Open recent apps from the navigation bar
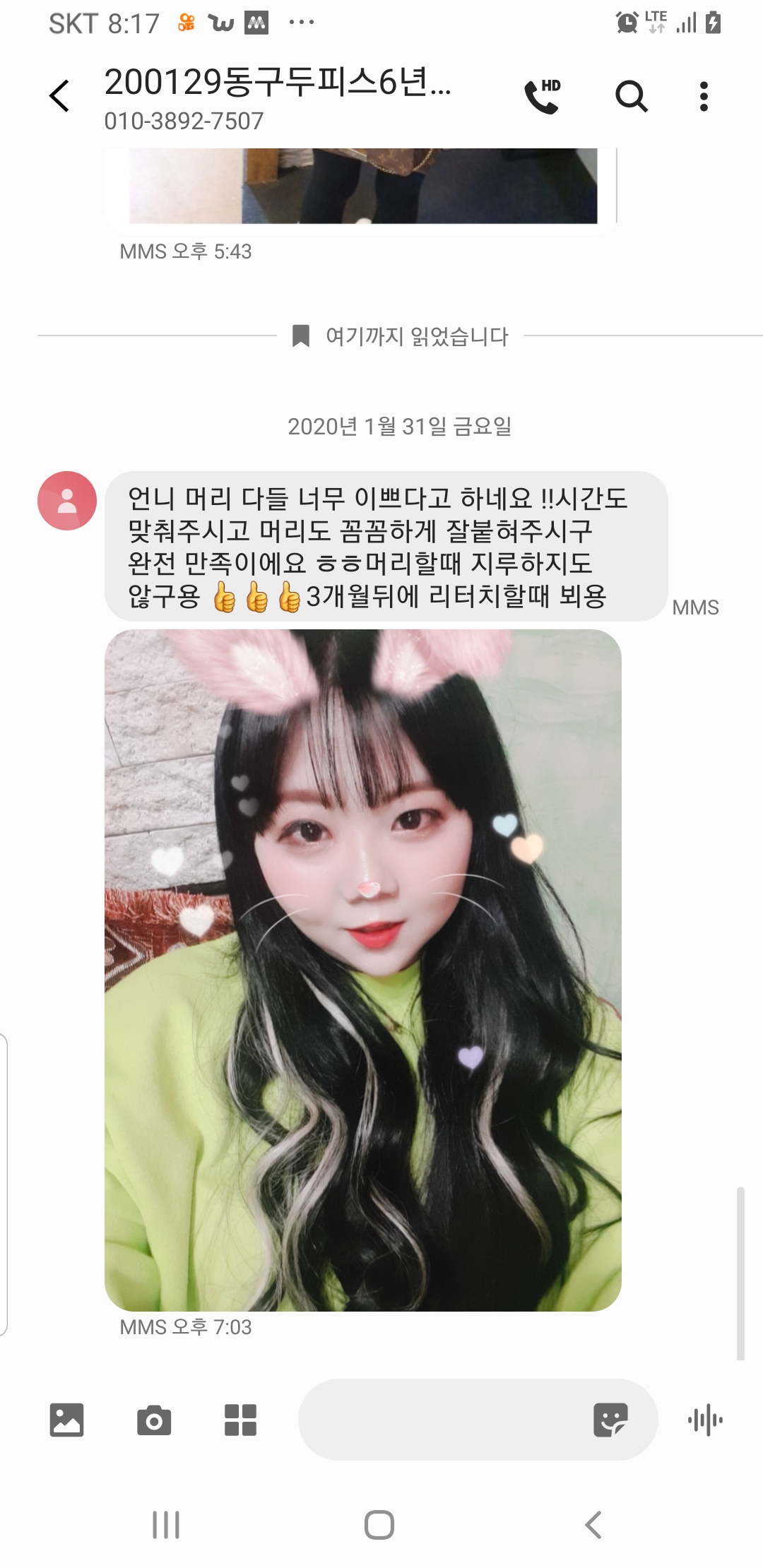Viewport: 763px width, 1568px height. pyautogui.click(x=166, y=1525)
